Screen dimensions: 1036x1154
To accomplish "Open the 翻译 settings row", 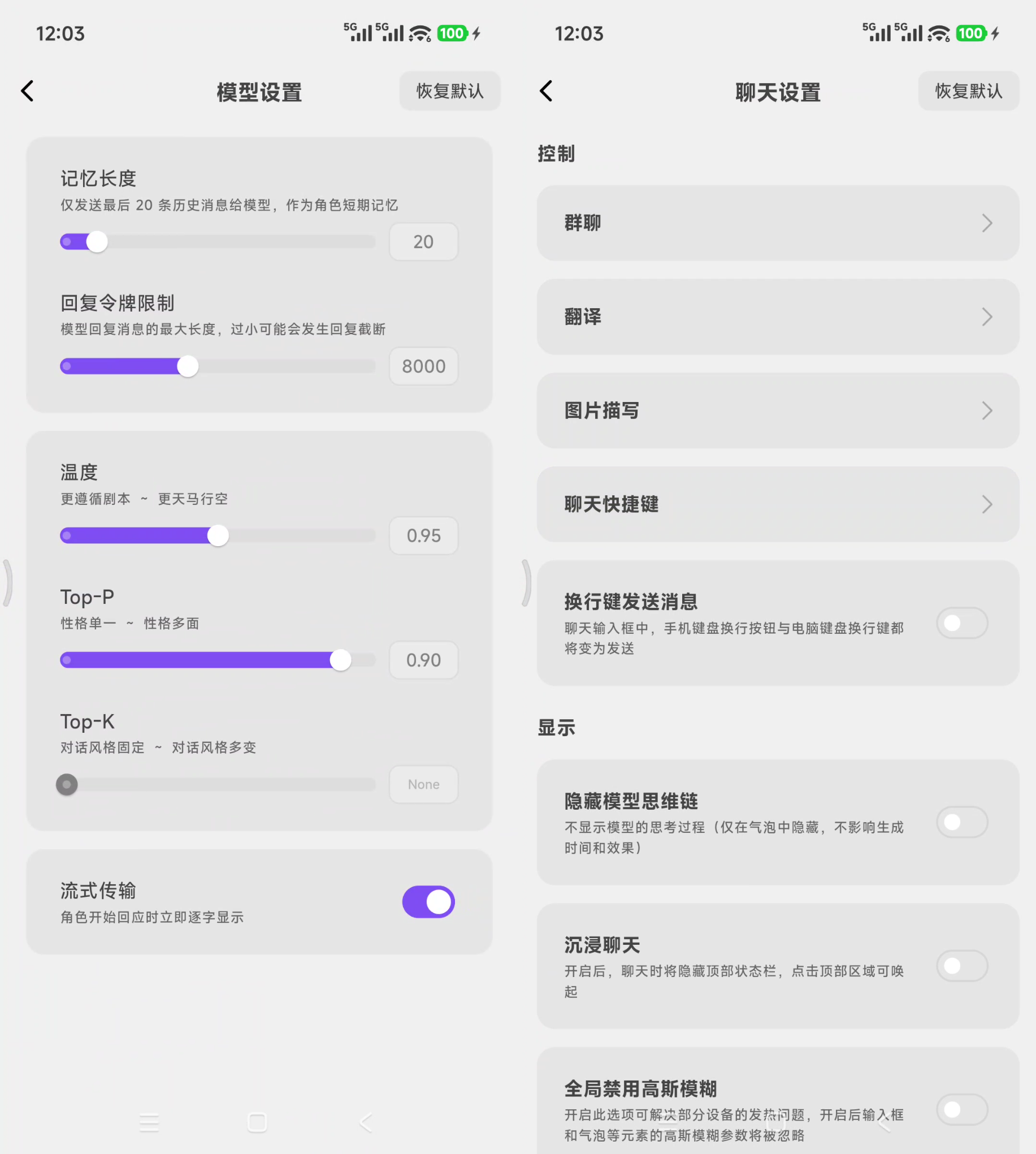I will tap(778, 317).
